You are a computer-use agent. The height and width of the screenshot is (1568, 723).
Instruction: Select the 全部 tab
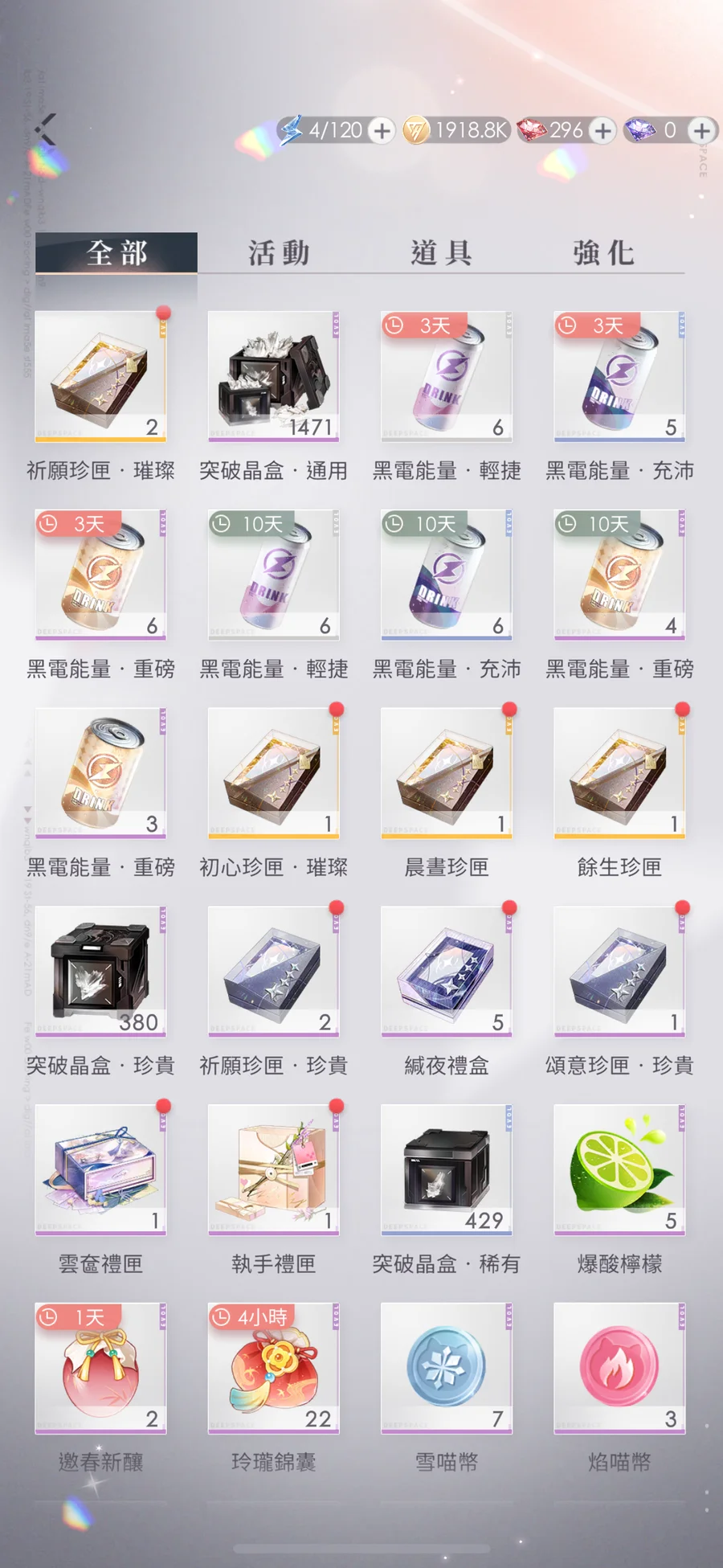point(116,253)
